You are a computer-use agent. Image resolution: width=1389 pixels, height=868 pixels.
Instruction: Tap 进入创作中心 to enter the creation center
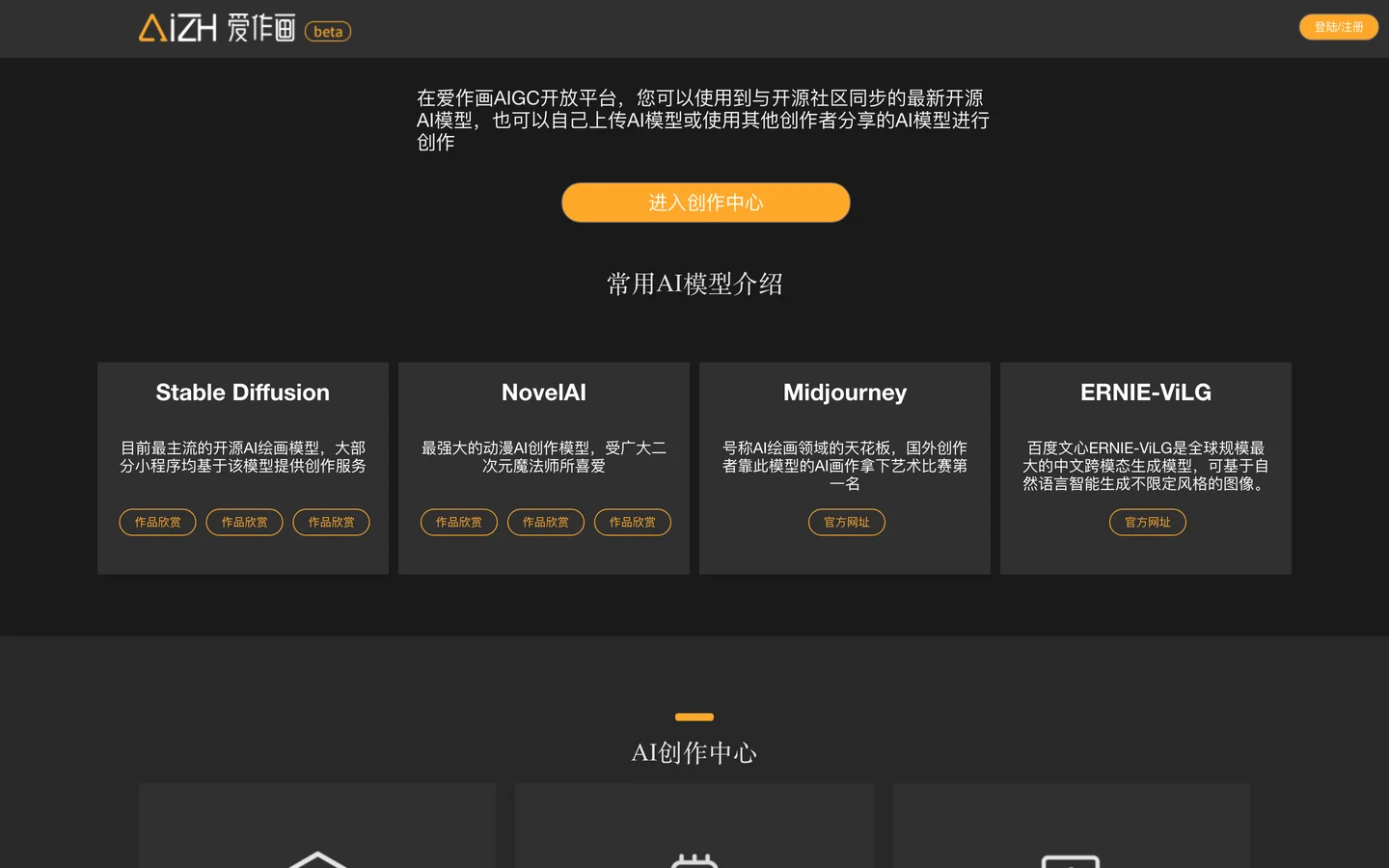705,203
